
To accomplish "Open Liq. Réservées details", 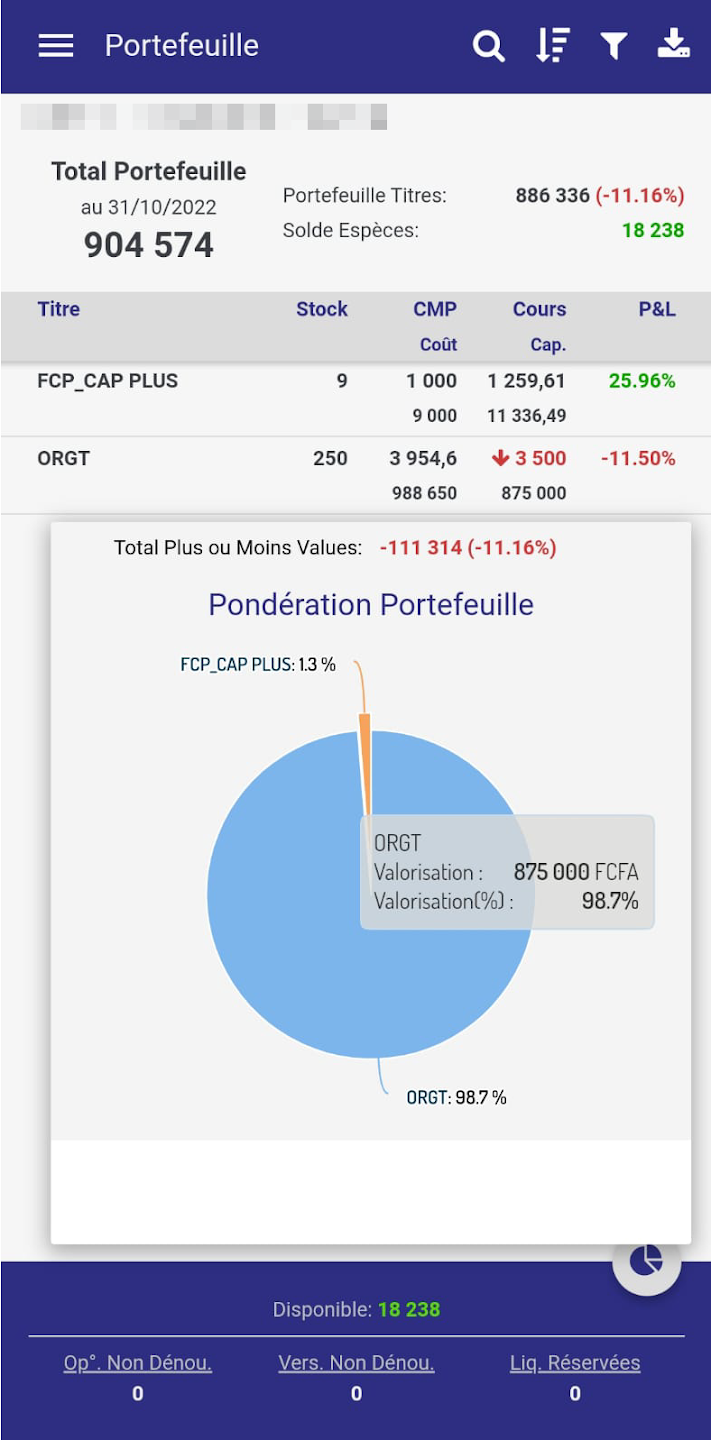I will click(x=575, y=1363).
